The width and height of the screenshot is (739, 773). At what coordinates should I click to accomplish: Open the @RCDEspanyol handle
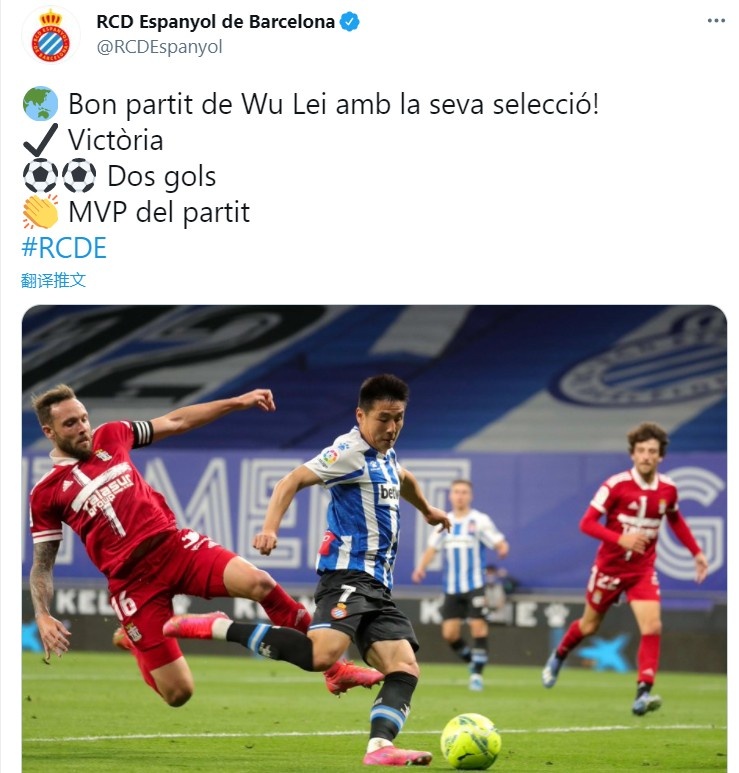[x=158, y=46]
